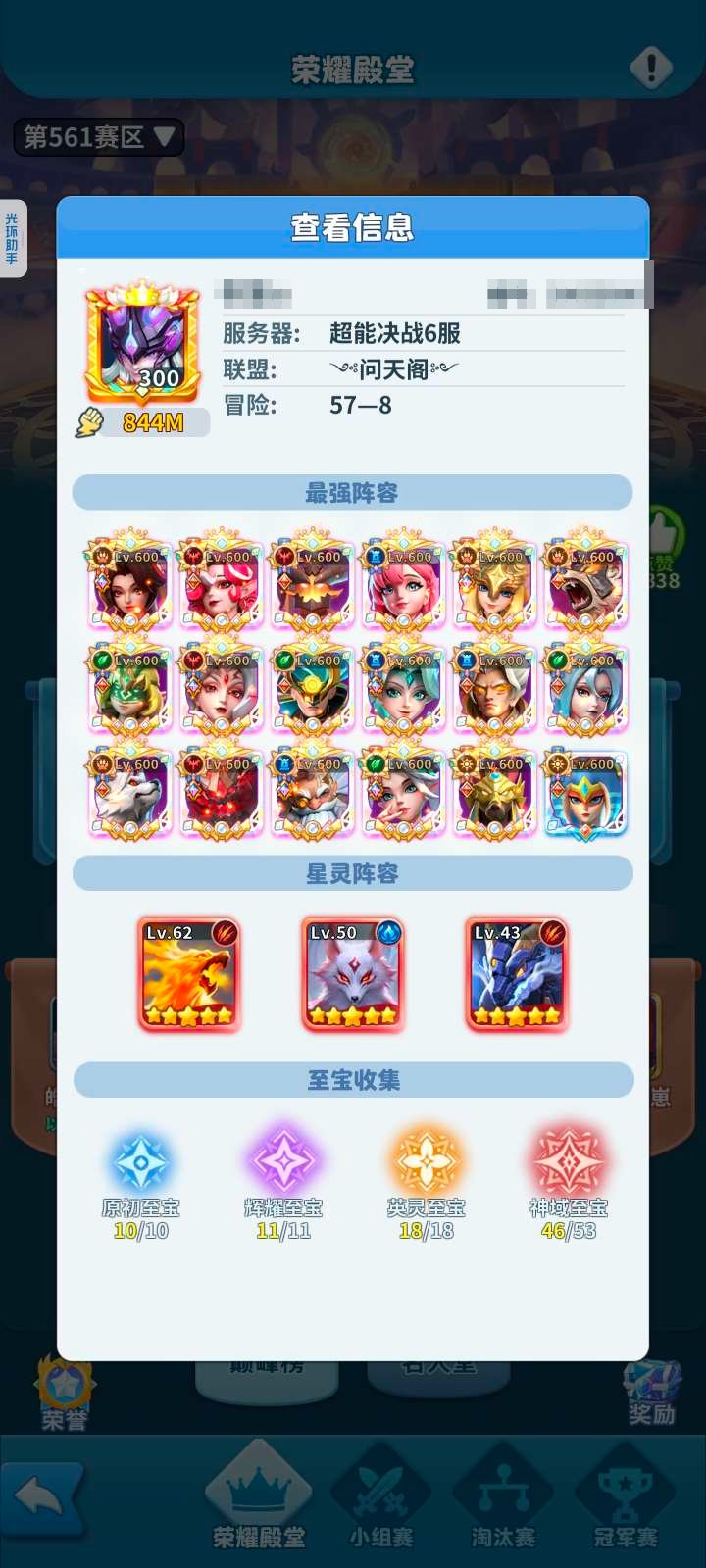Open the 光环助手 side panel icon
This screenshot has height=1568, width=706.
tap(12, 235)
